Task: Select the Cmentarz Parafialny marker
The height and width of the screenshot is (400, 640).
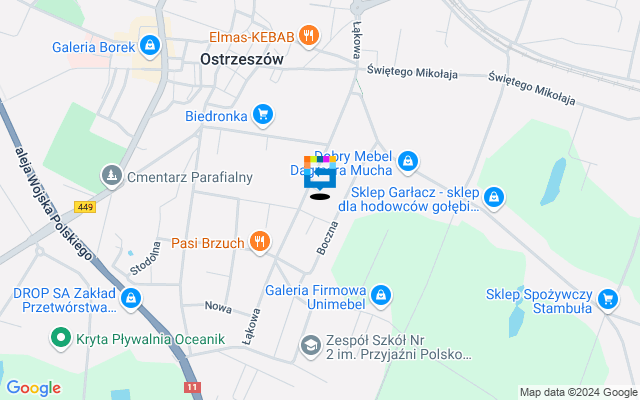Action: [x=112, y=178]
